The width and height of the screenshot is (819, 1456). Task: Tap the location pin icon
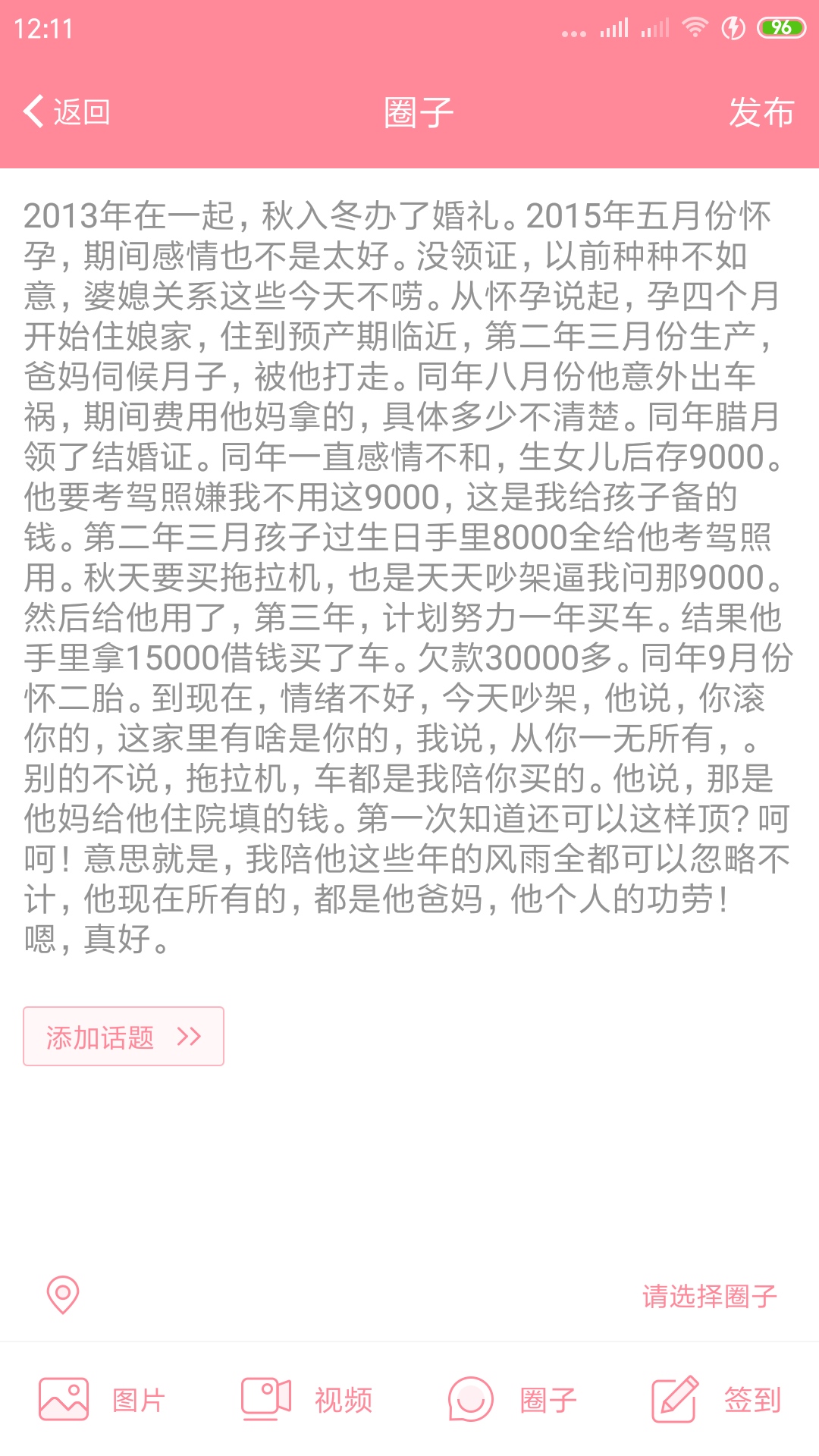pyautogui.click(x=63, y=1294)
